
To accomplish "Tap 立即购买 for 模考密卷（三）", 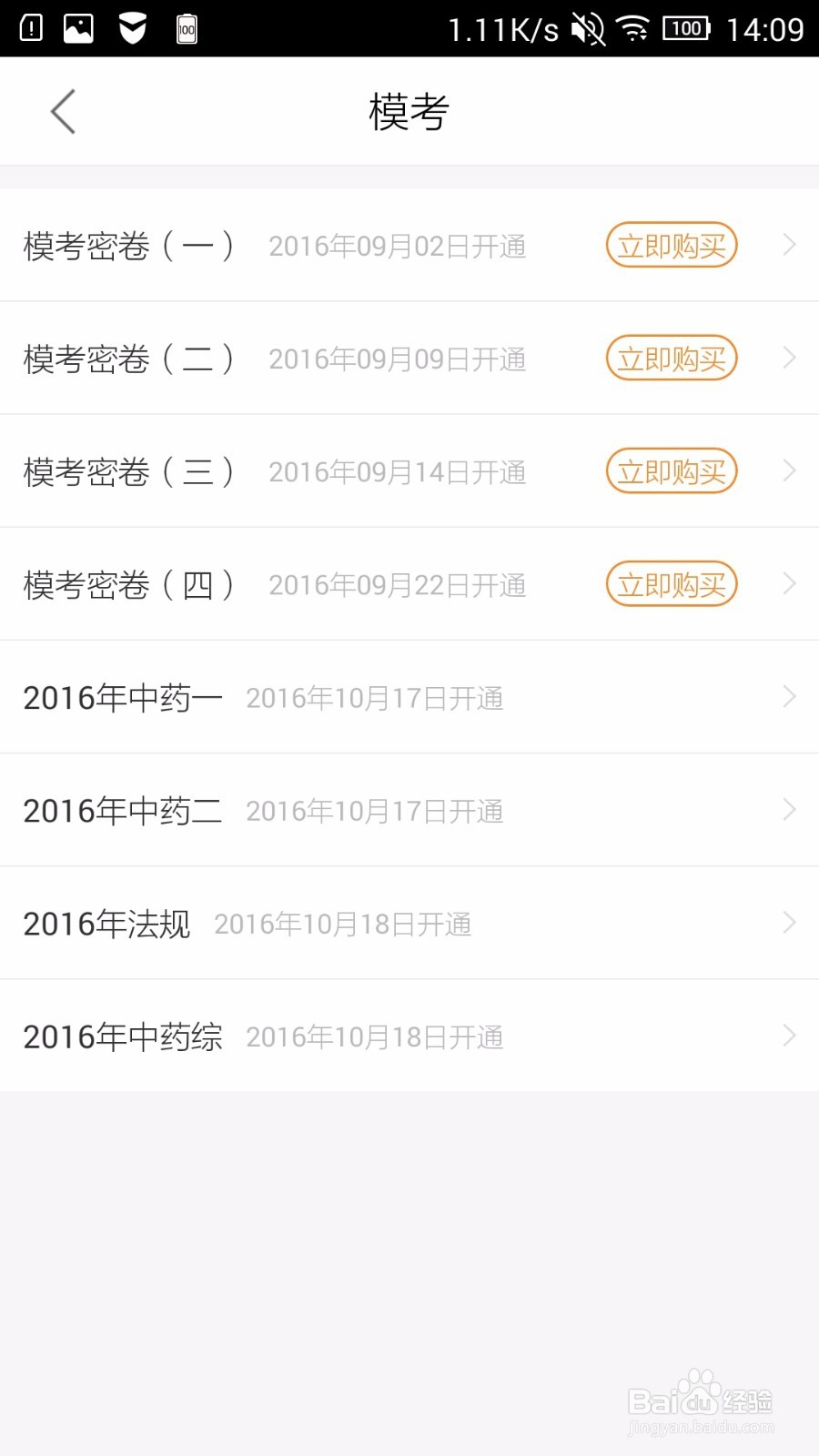I will [x=671, y=471].
